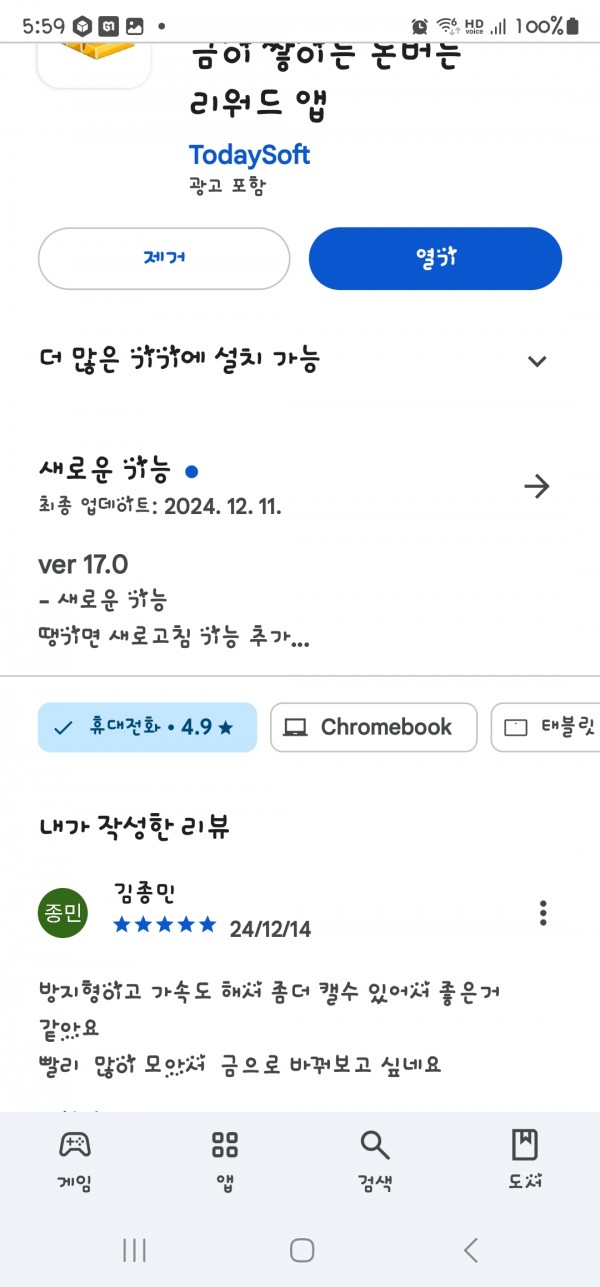Open the overflow menu on 김종민's review
The height and width of the screenshot is (1287, 600).
[543, 912]
